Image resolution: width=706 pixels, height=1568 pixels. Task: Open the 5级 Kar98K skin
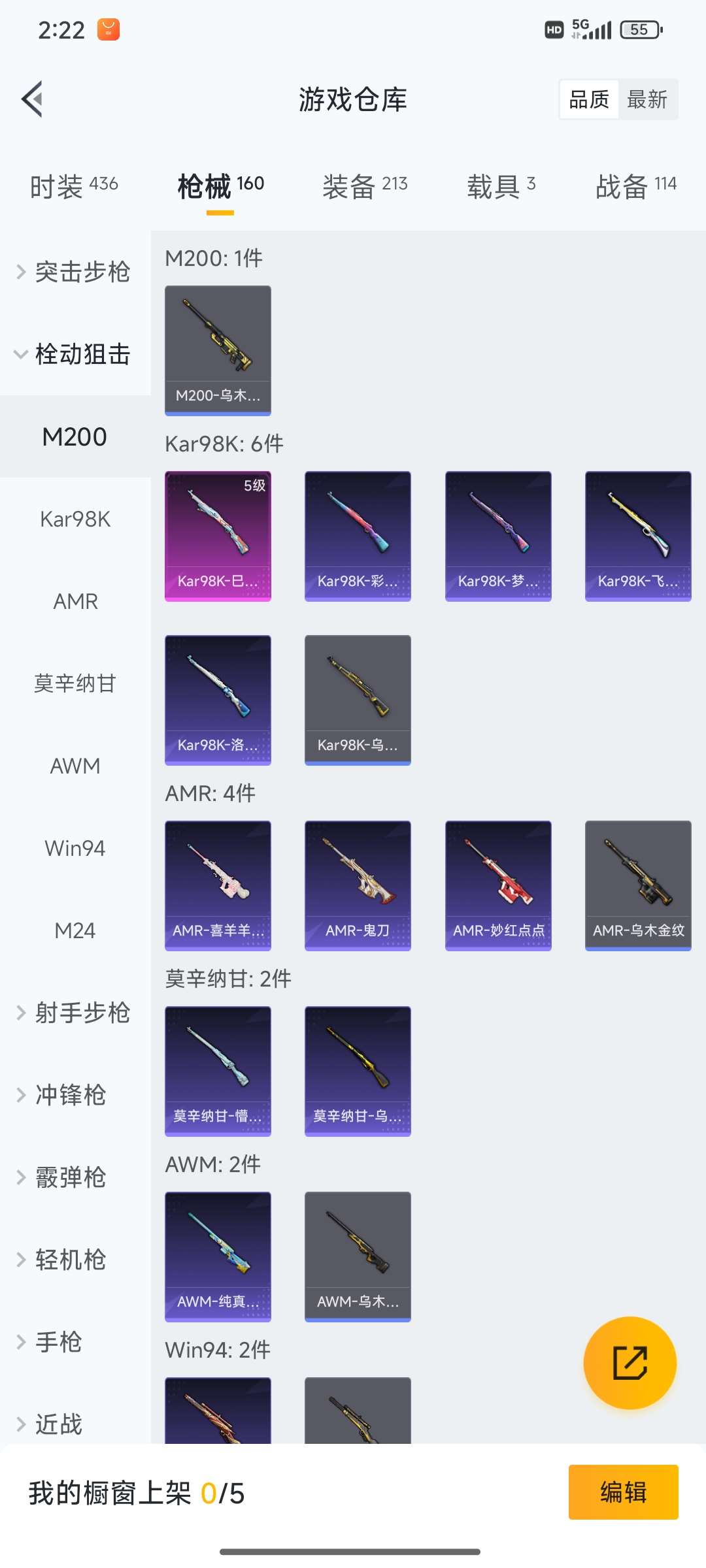pos(218,536)
